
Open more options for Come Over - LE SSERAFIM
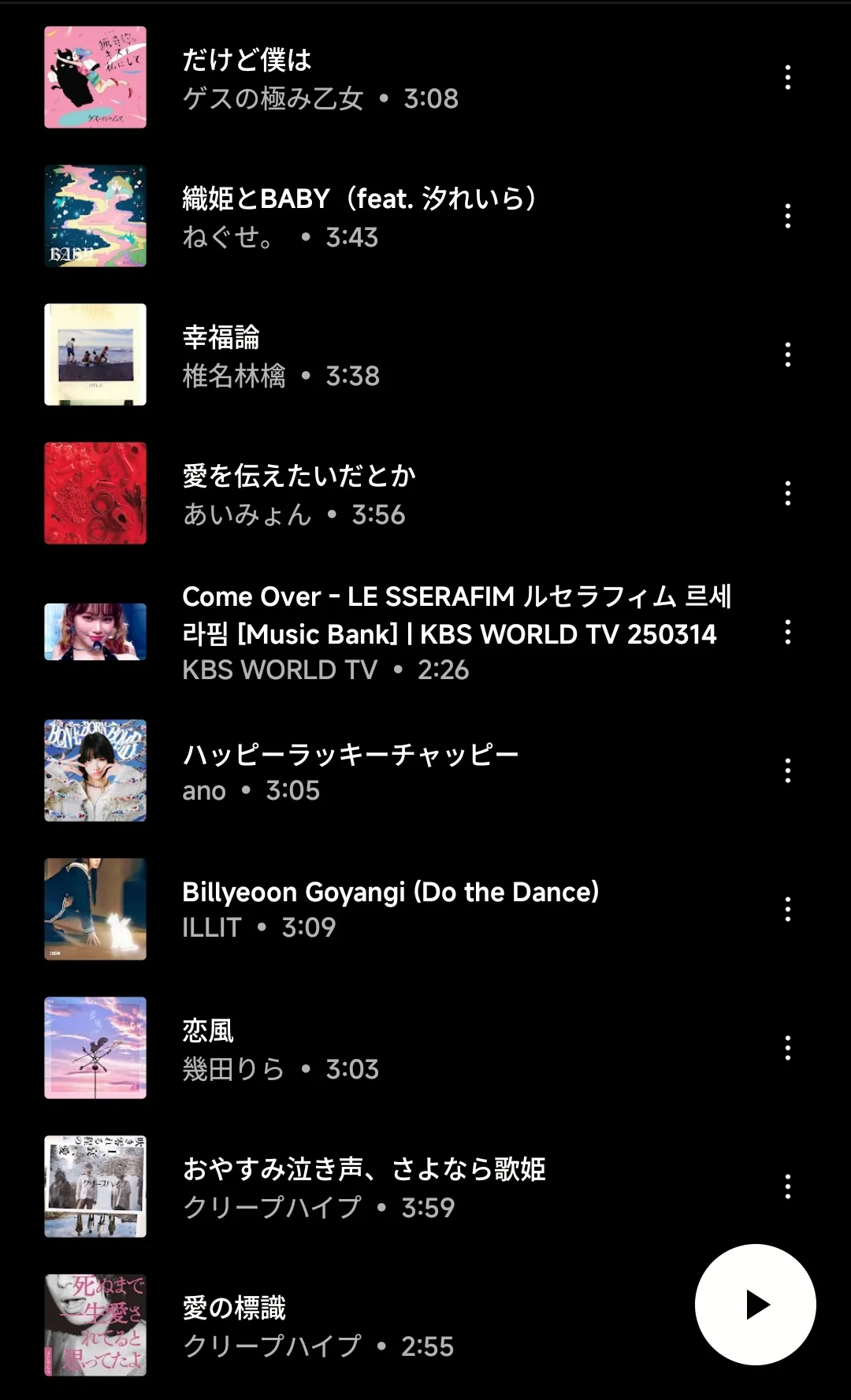[787, 632]
